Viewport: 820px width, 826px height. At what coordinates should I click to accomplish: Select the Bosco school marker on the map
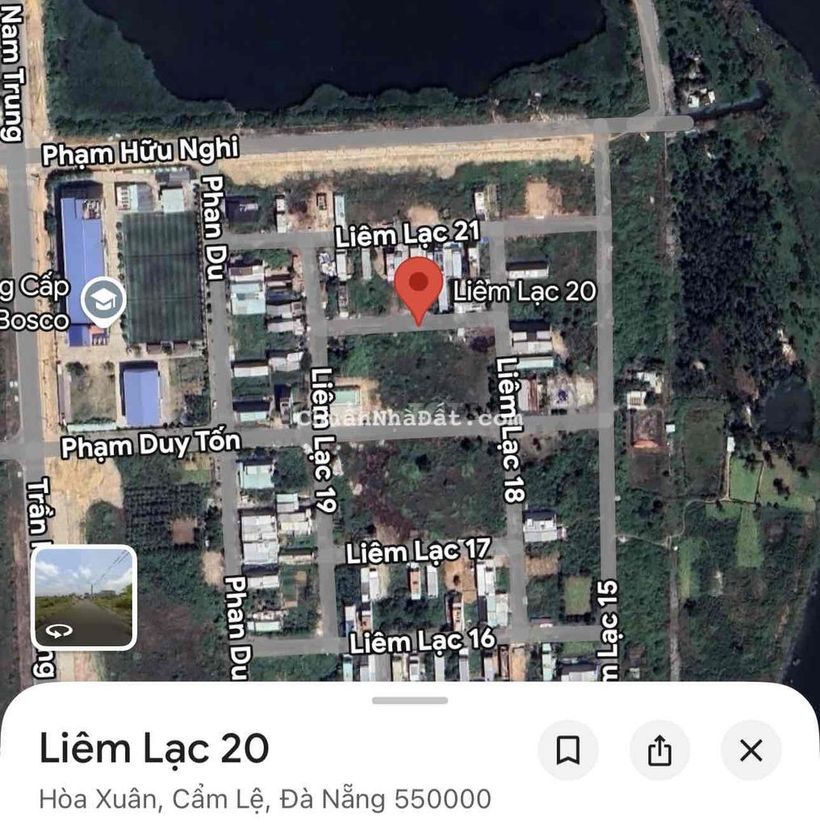pos(102,300)
